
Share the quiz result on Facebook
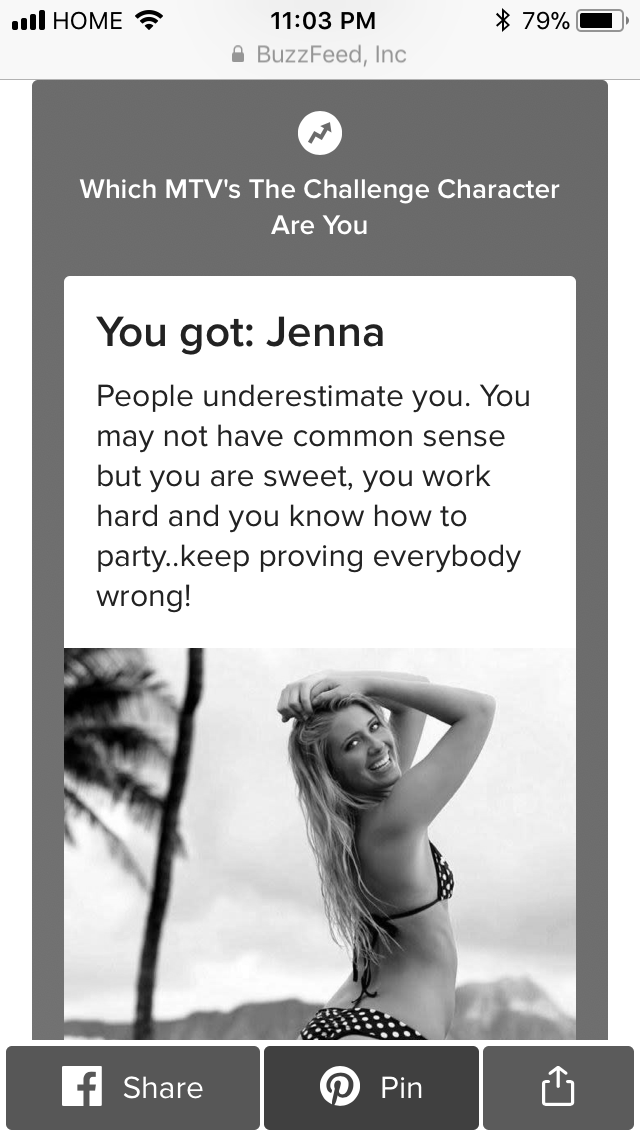point(133,1087)
